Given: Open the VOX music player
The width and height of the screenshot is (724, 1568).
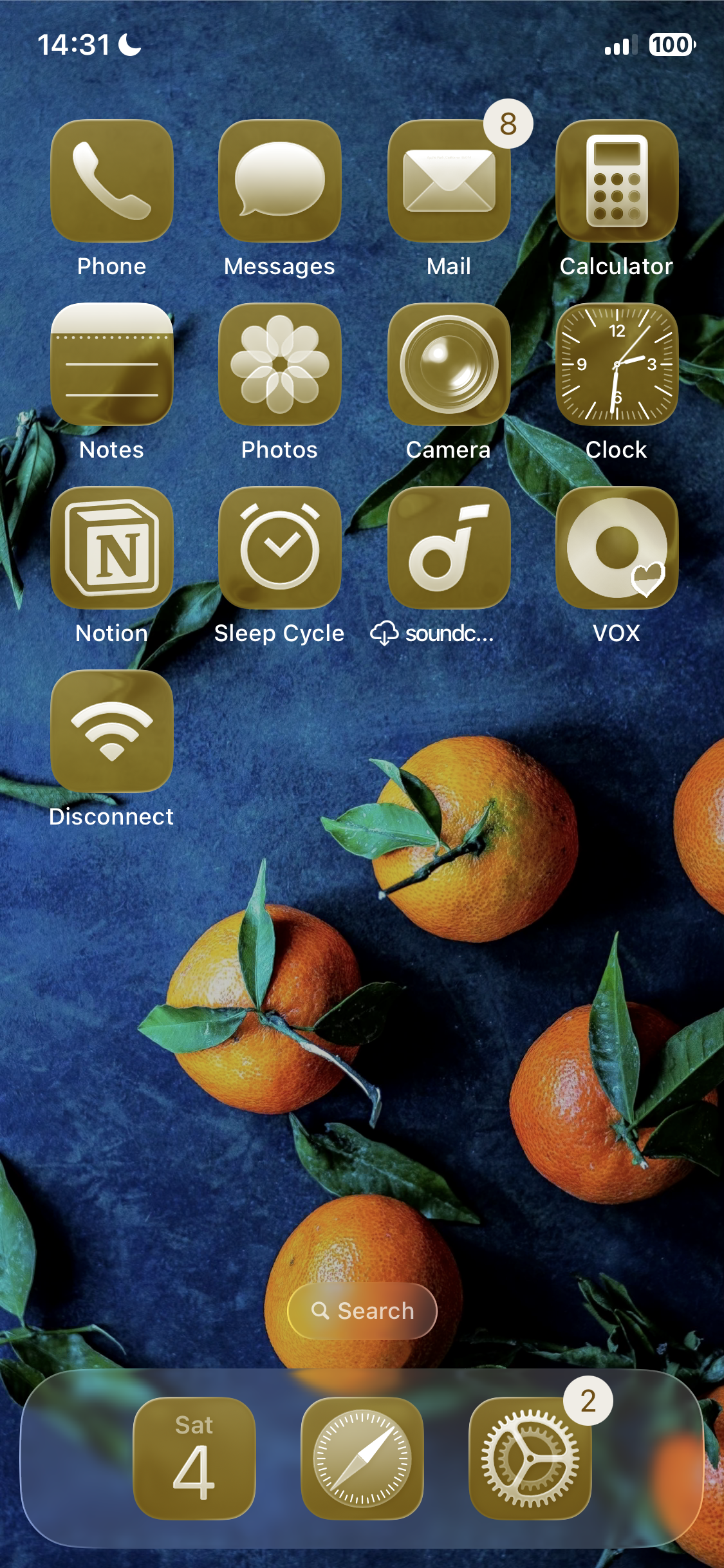Looking at the screenshot, I should 617,548.
